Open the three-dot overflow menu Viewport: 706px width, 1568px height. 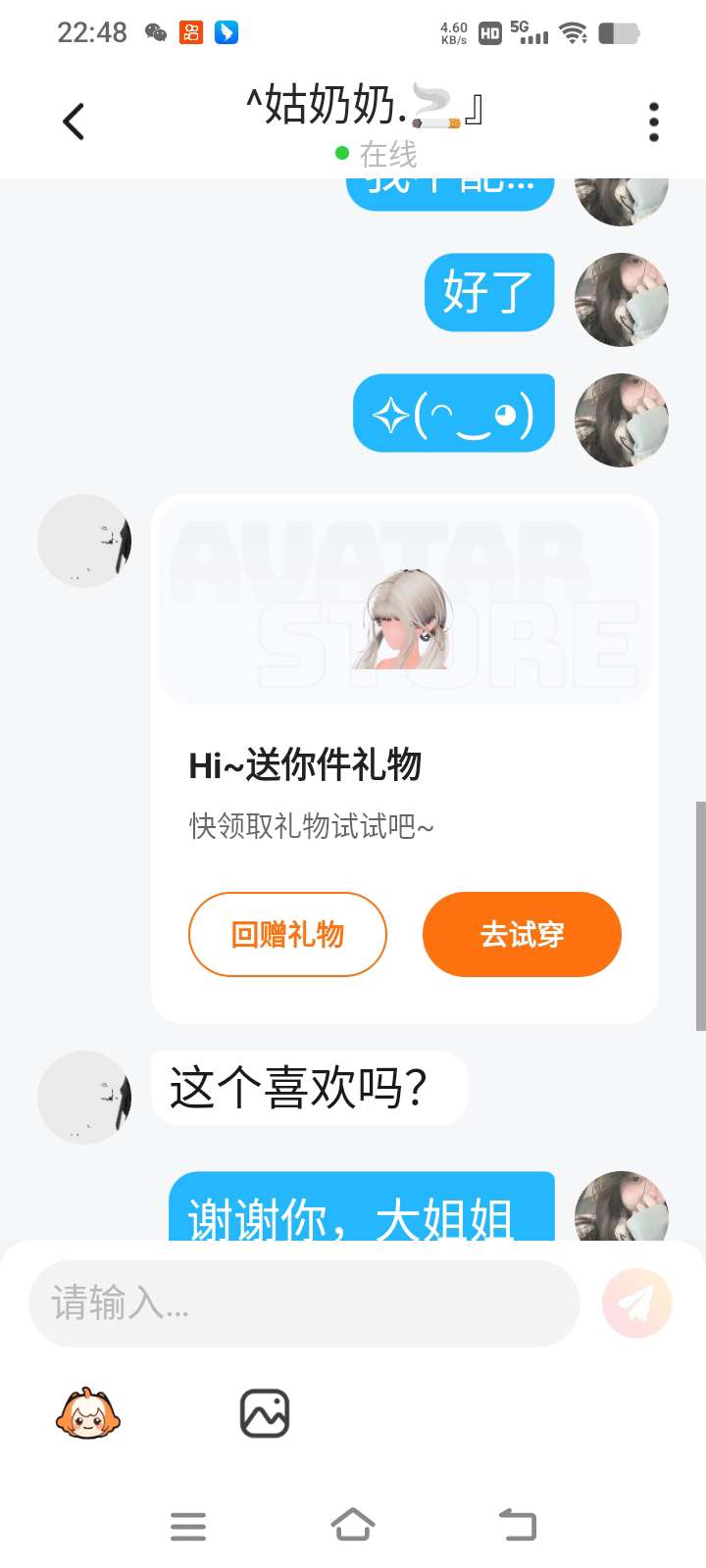pos(653,122)
